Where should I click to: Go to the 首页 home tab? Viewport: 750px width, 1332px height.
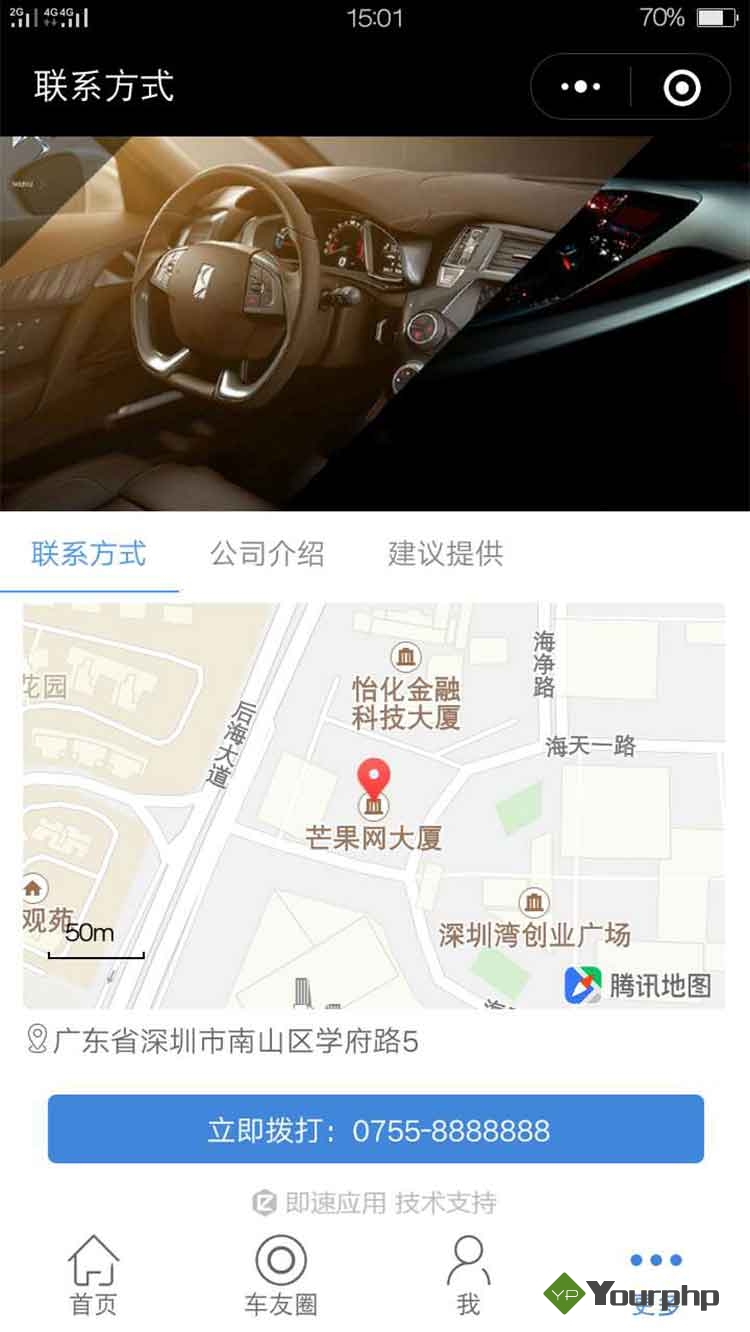tap(94, 1275)
